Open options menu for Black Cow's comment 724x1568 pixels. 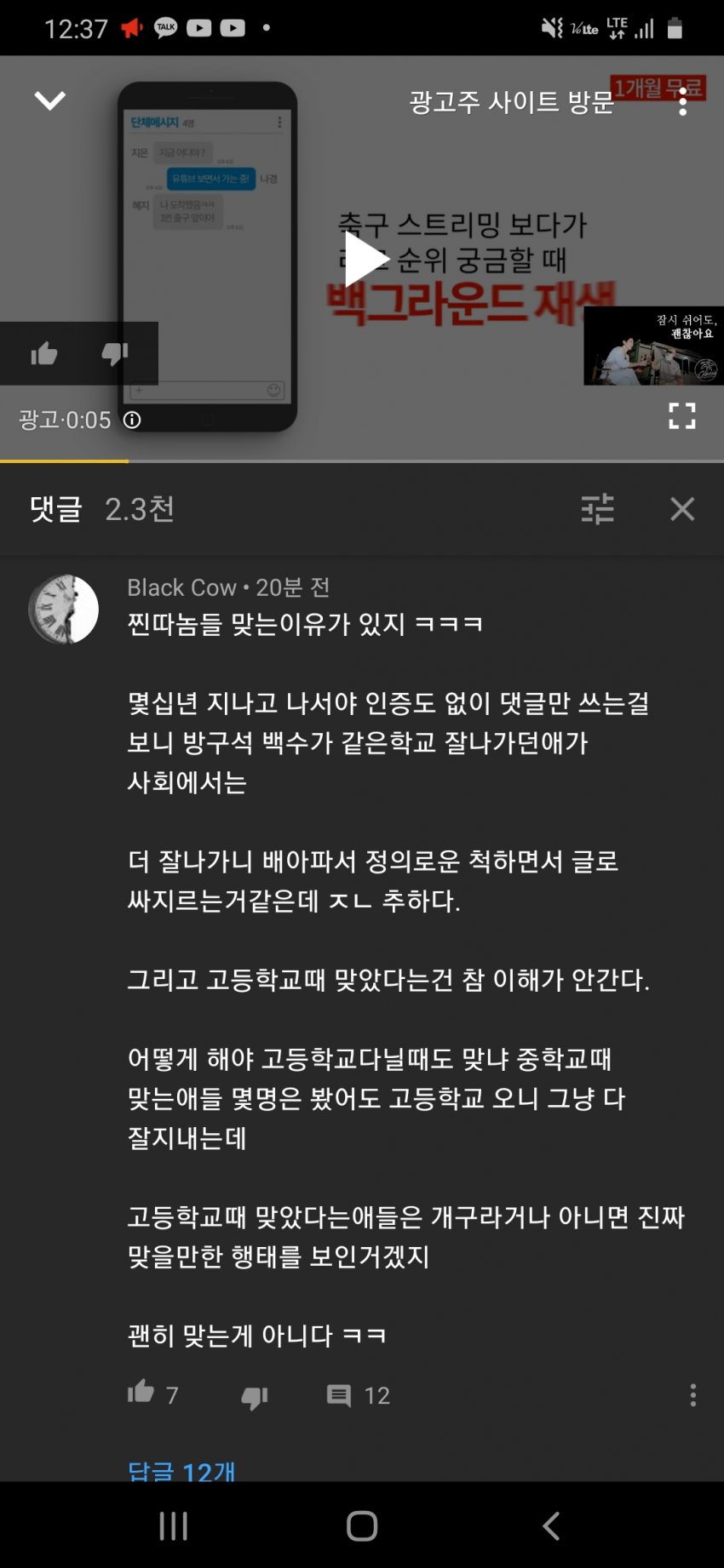tap(692, 1395)
